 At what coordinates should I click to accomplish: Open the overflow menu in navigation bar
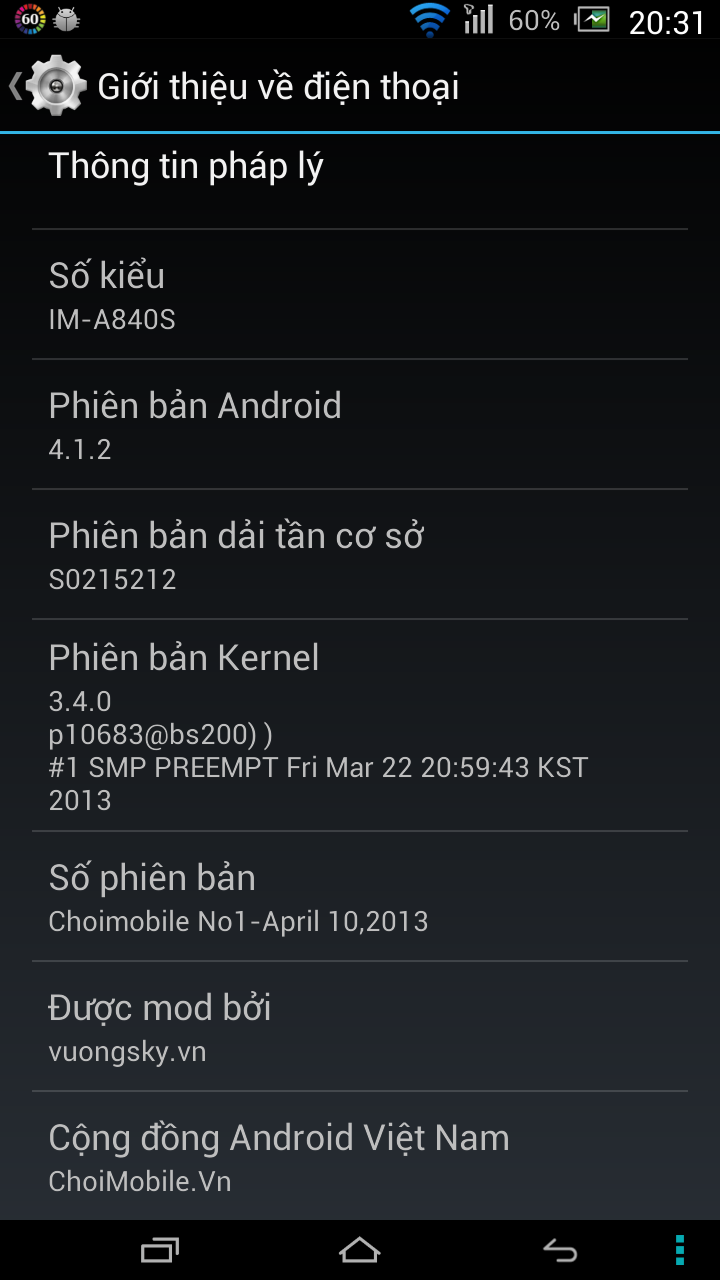click(x=680, y=1250)
